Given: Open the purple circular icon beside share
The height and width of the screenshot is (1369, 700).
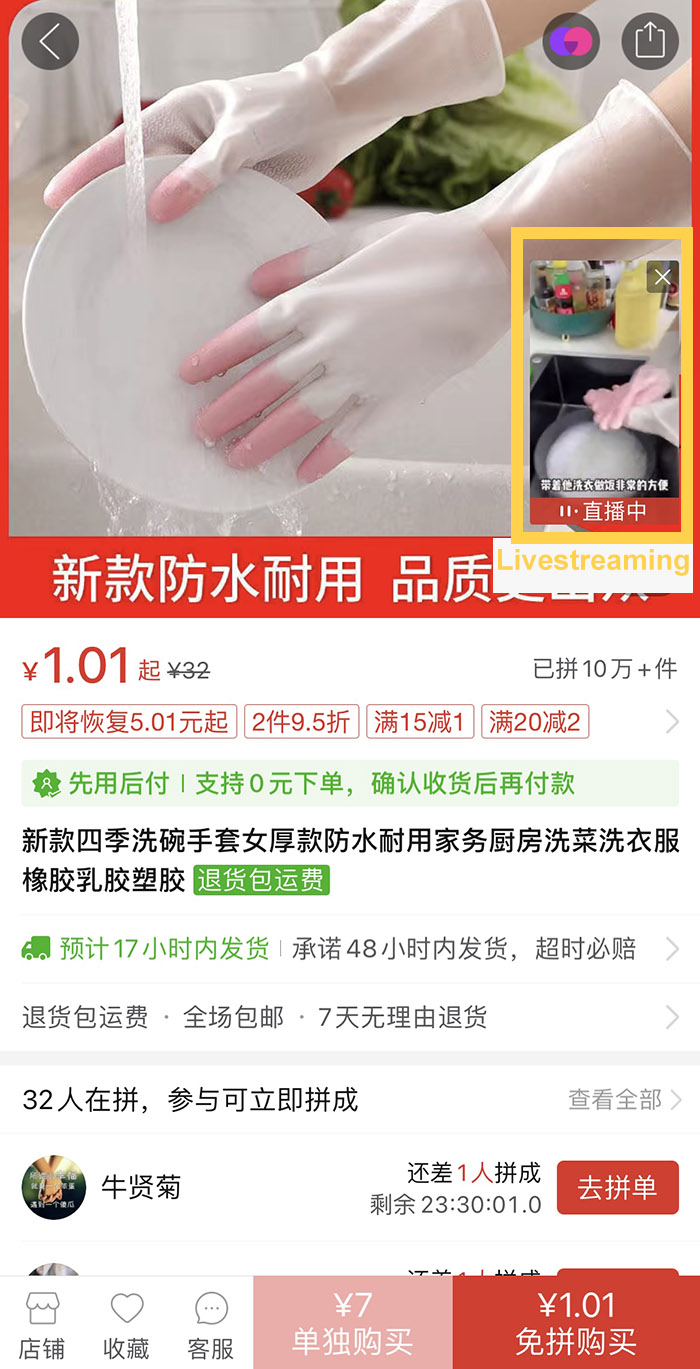Looking at the screenshot, I should click(572, 41).
